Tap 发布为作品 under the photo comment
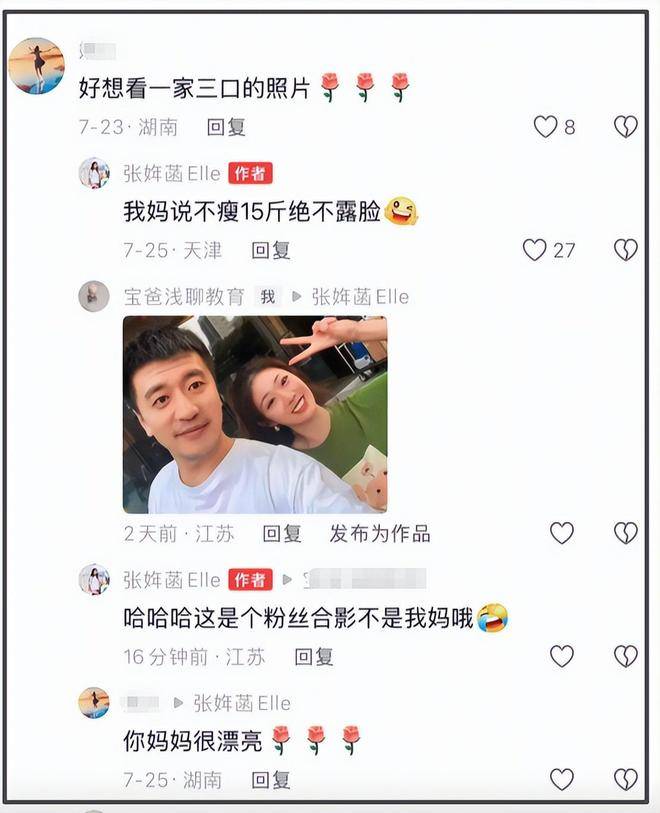The height and width of the screenshot is (813, 660). (380, 534)
